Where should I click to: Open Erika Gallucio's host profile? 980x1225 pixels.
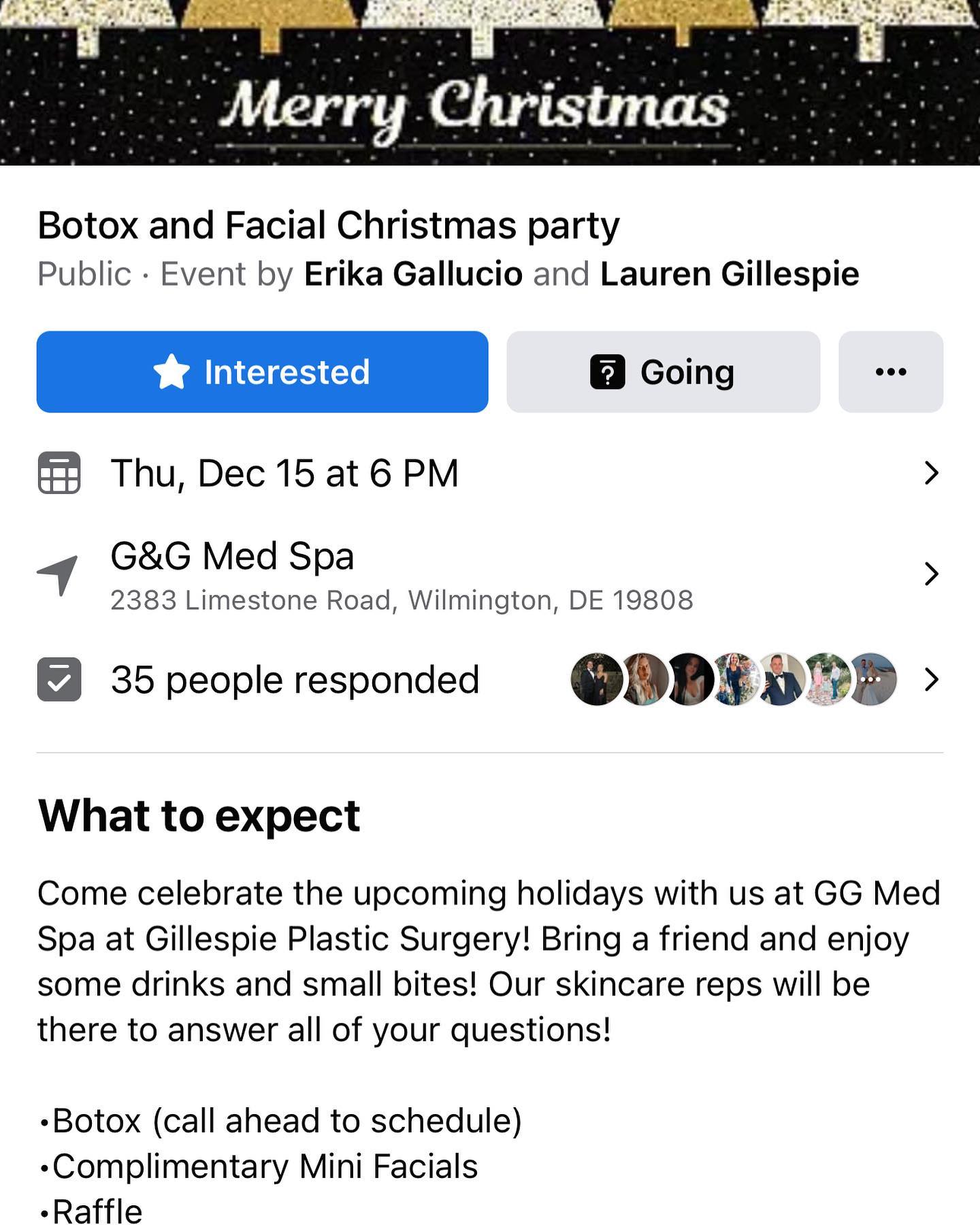coord(413,274)
